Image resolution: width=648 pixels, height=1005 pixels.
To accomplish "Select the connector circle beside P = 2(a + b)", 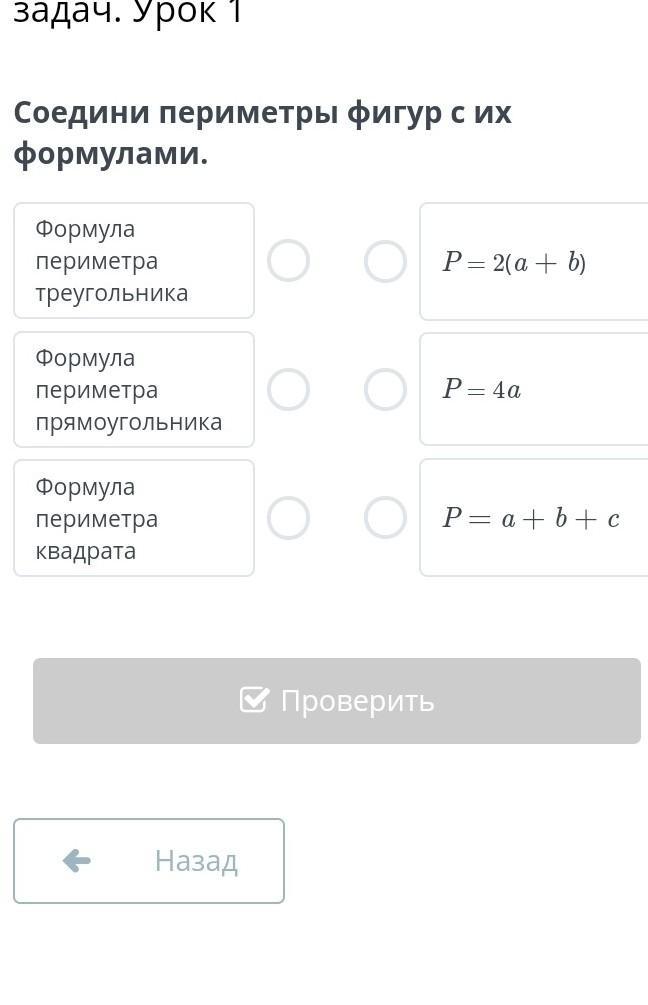I will point(385,261).
